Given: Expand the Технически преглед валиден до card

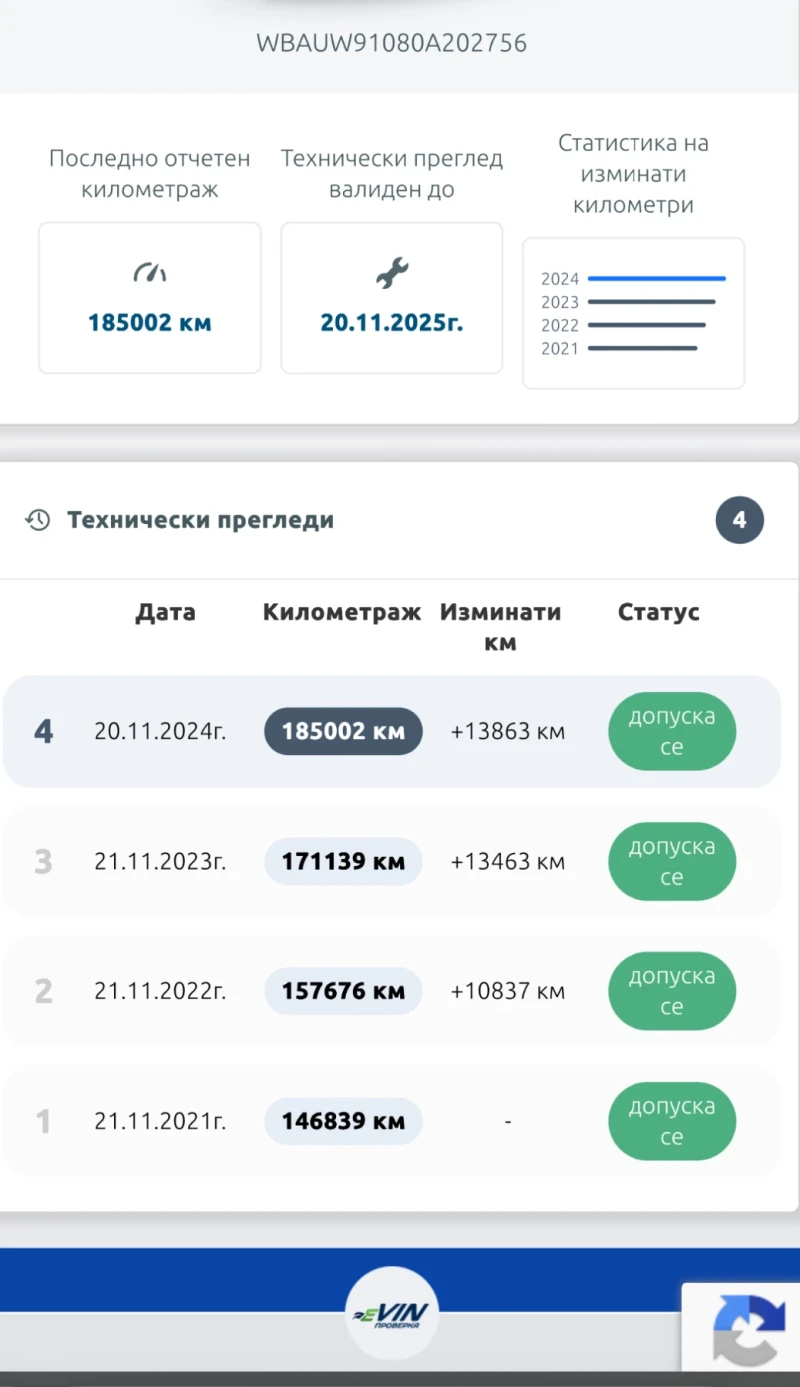Looking at the screenshot, I should point(392,297).
